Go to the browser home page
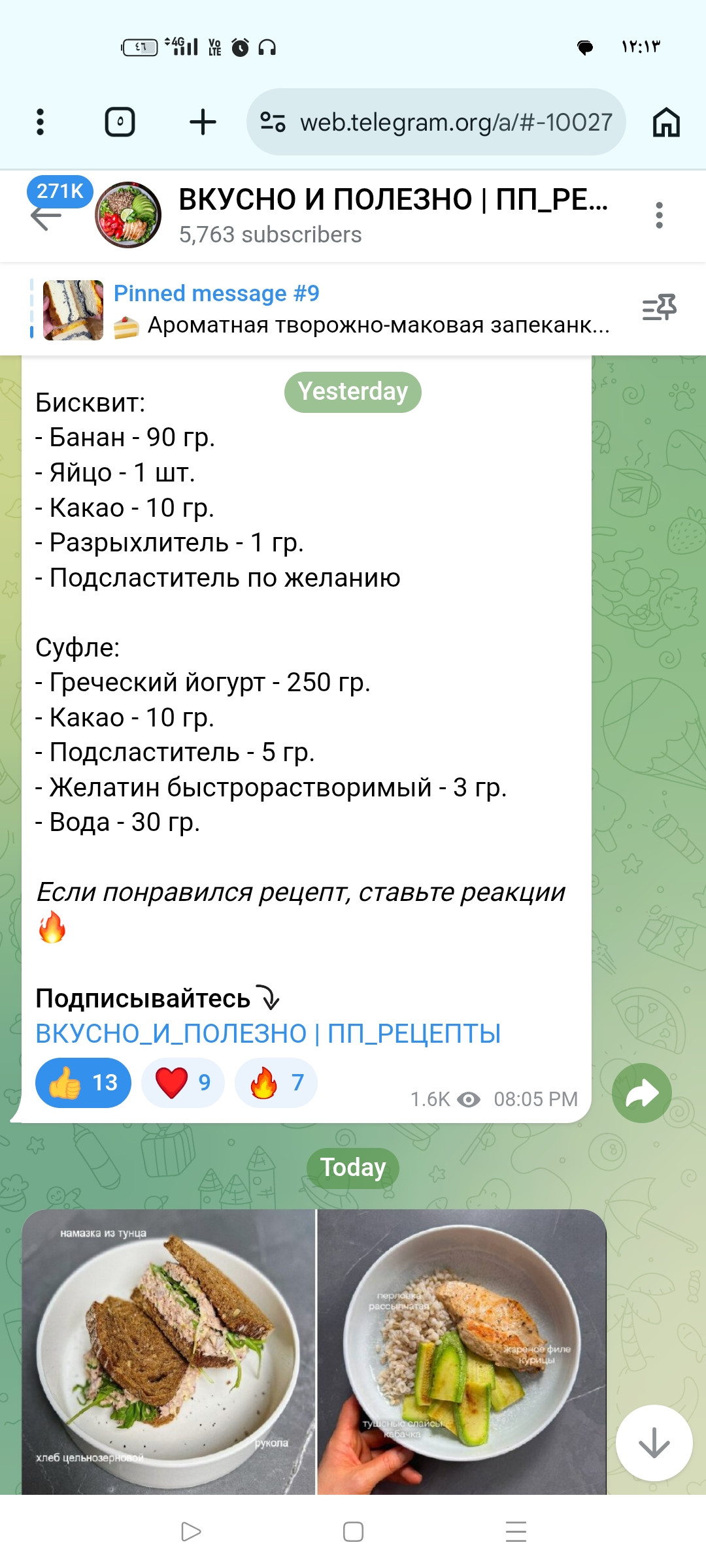This screenshot has height=1568, width=706. (666, 122)
